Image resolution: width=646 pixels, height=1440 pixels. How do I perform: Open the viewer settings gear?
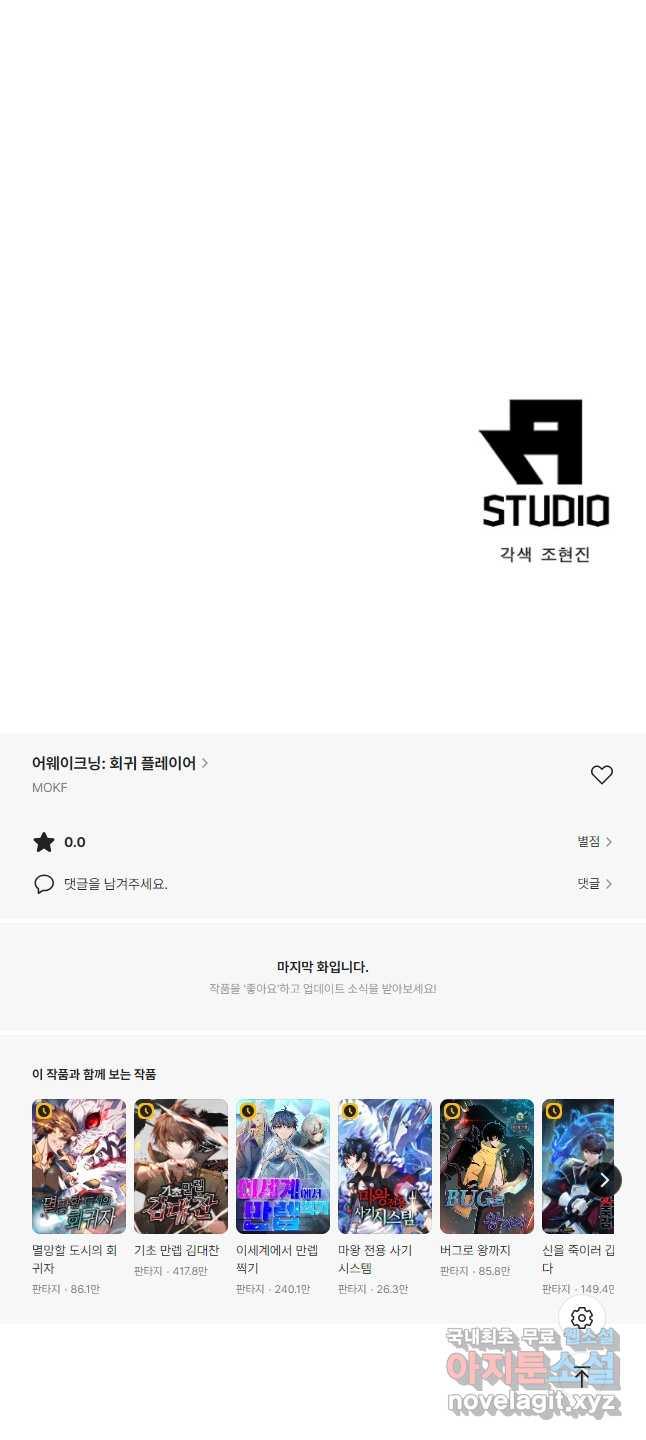point(582,1318)
